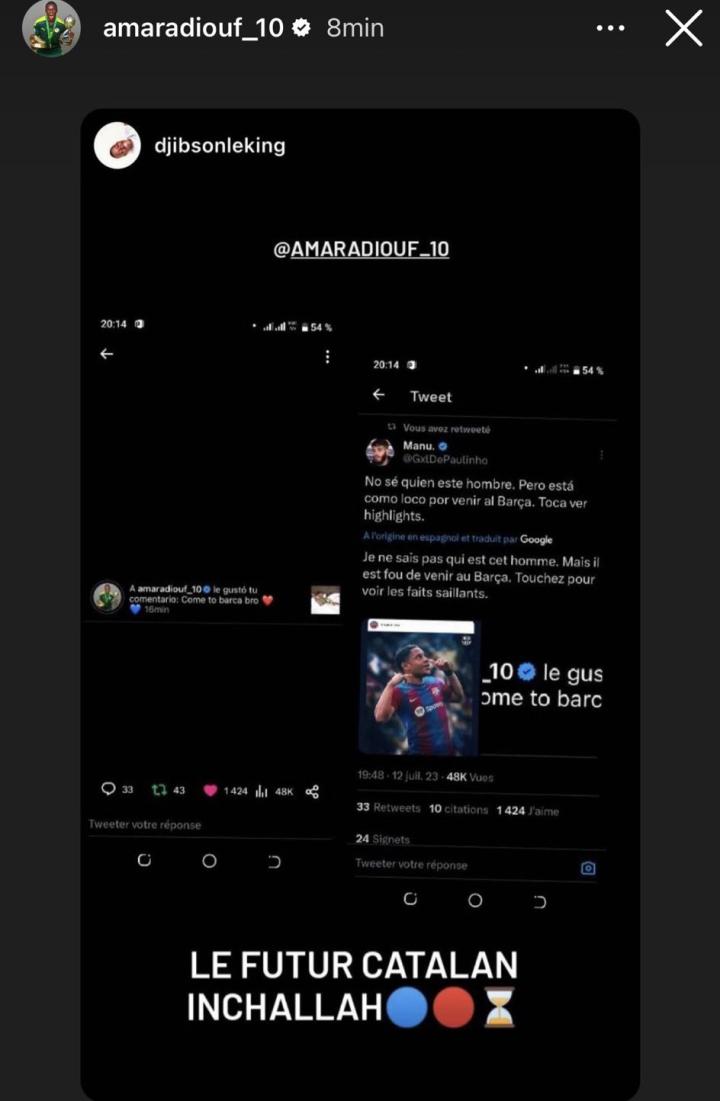720x1101 pixels.
Task: Open the story's more options menu
Action: click(610, 29)
